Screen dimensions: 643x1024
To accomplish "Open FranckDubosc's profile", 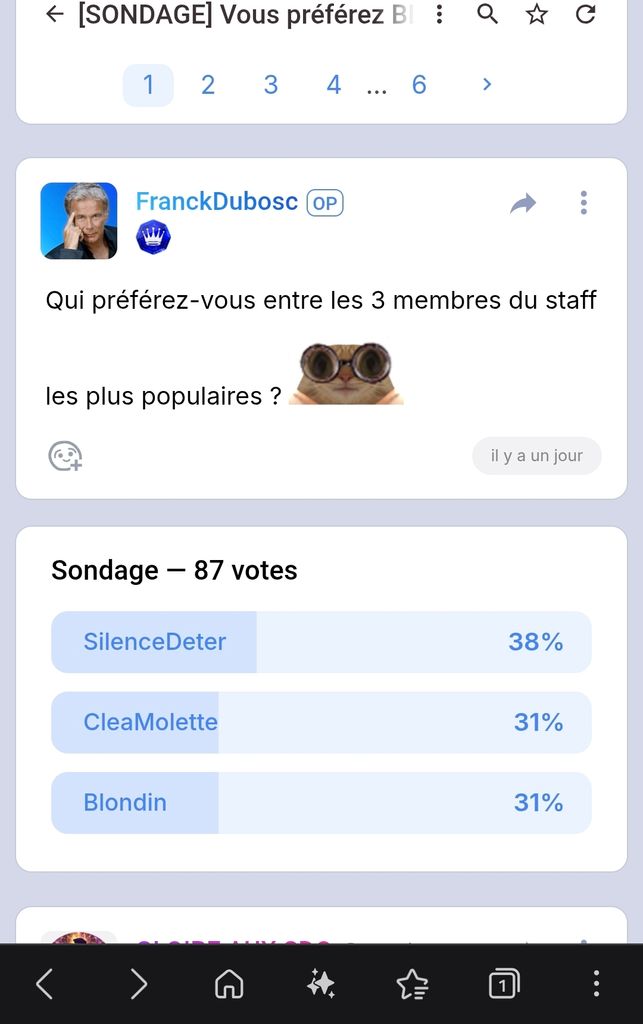I will click(217, 201).
